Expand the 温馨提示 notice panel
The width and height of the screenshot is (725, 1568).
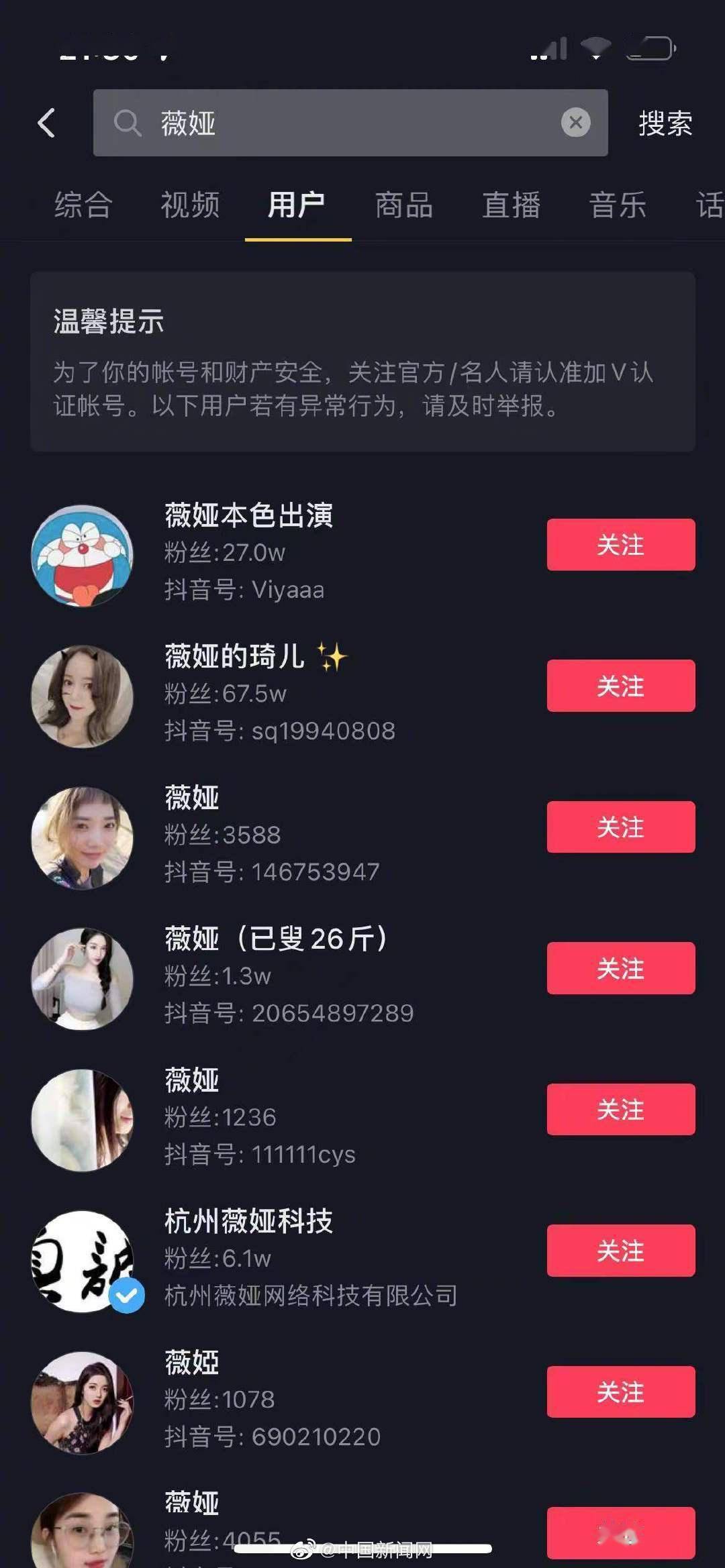click(x=362, y=359)
